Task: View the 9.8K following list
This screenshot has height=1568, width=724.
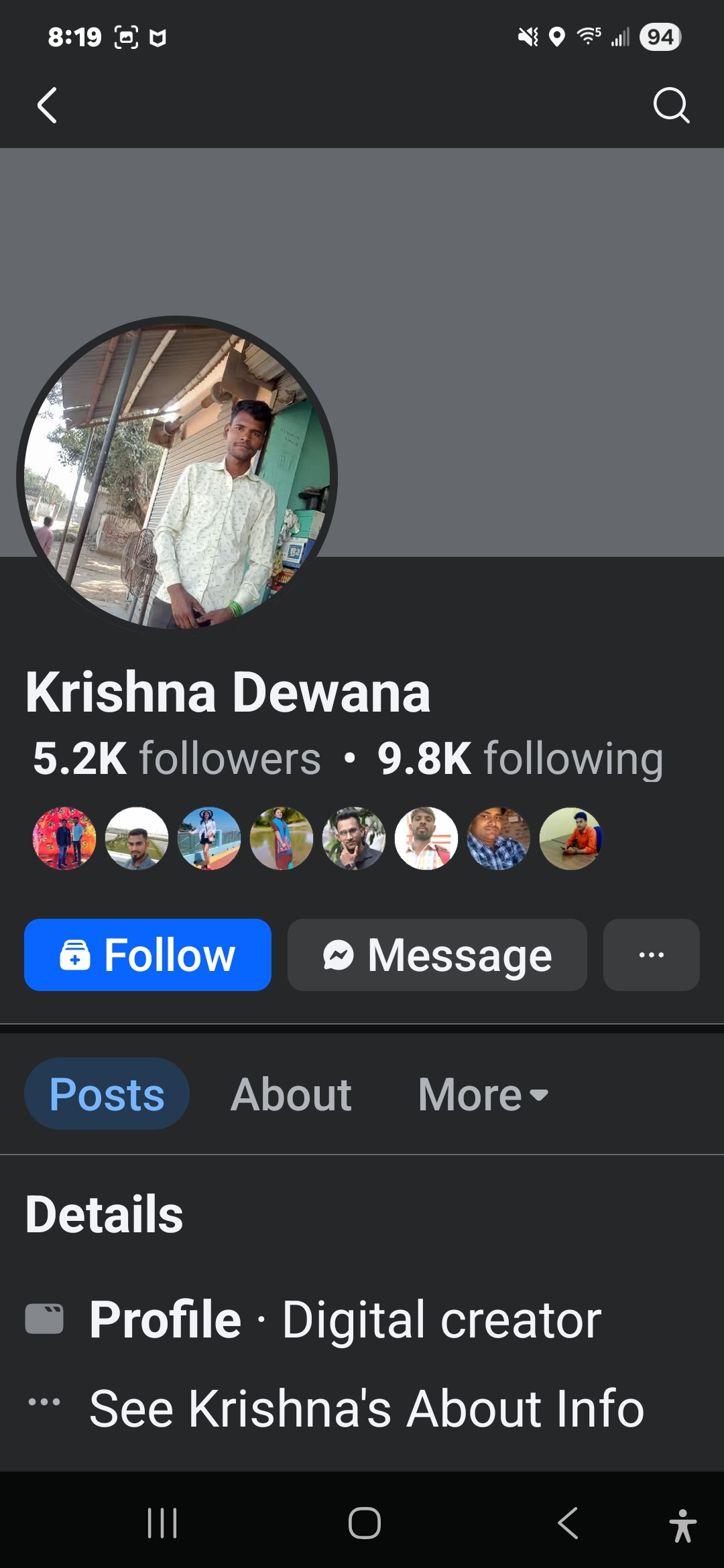Action: pyautogui.click(x=520, y=759)
